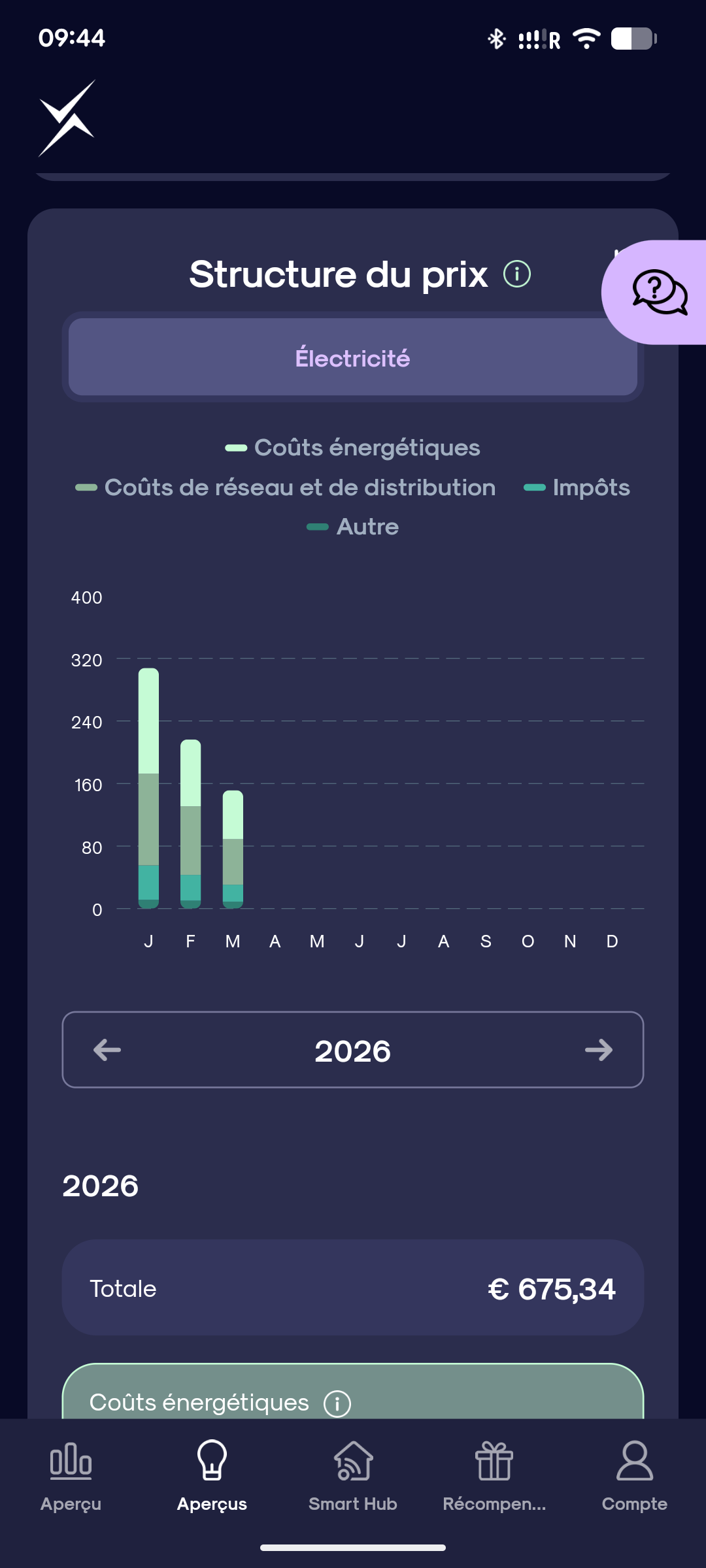The height and width of the screenshot is (1568, 706).
Task: Go to the previous year
Action: coord(107,1050)
